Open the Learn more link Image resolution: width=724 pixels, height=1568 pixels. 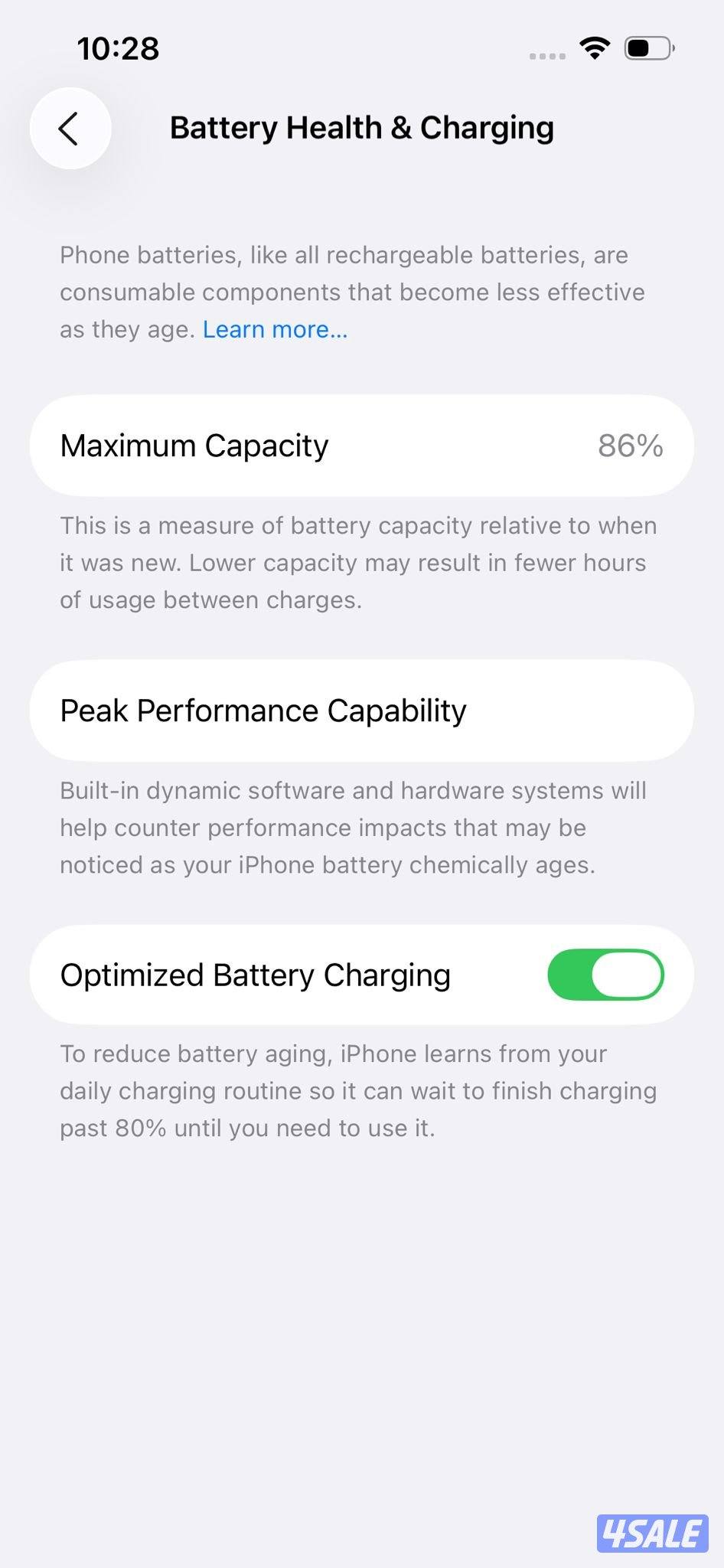click(274, 329)
